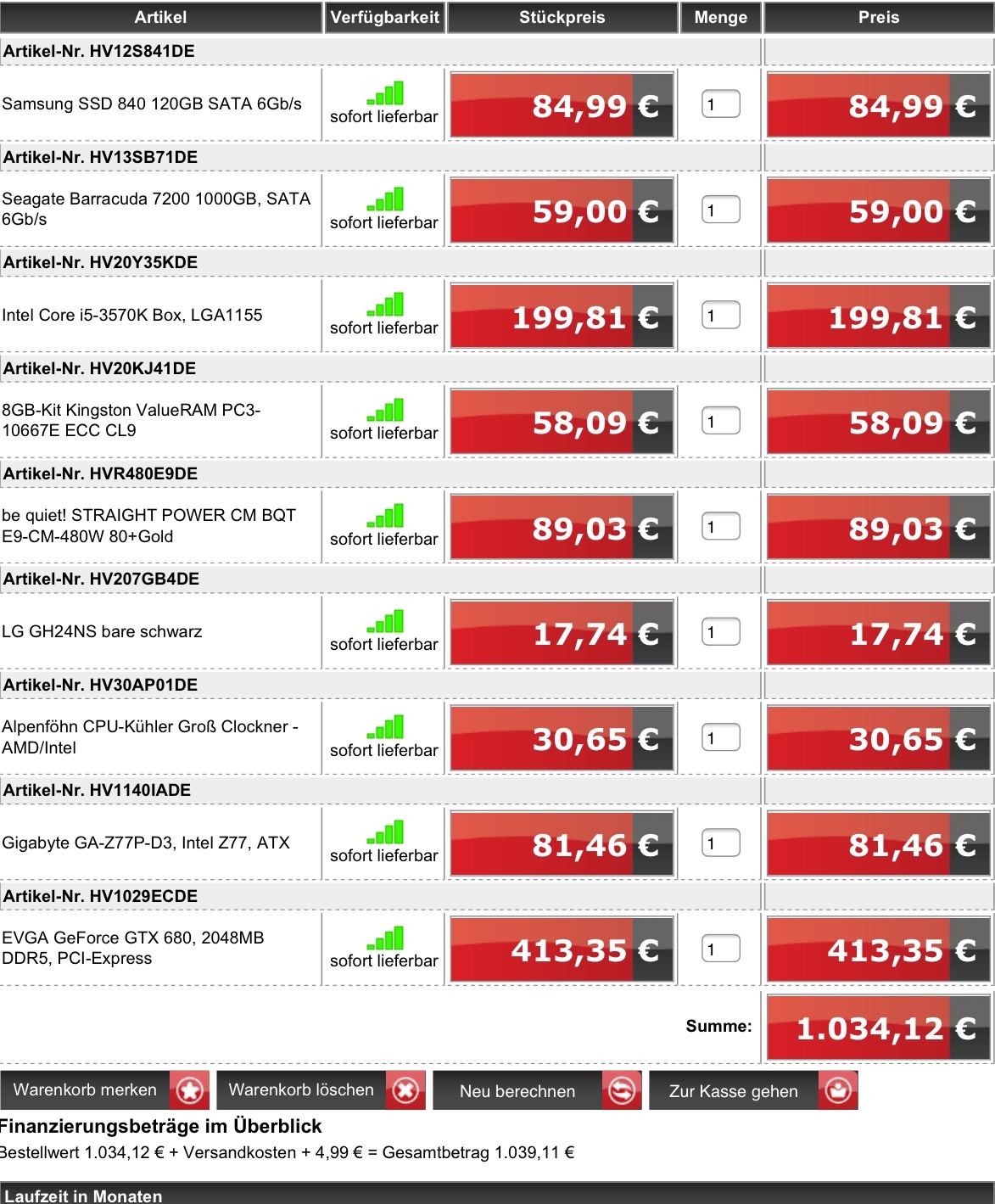Edit quantity for Alpenföhn CPU-Kühler
995x1204 pixels.
click(721, 737)
